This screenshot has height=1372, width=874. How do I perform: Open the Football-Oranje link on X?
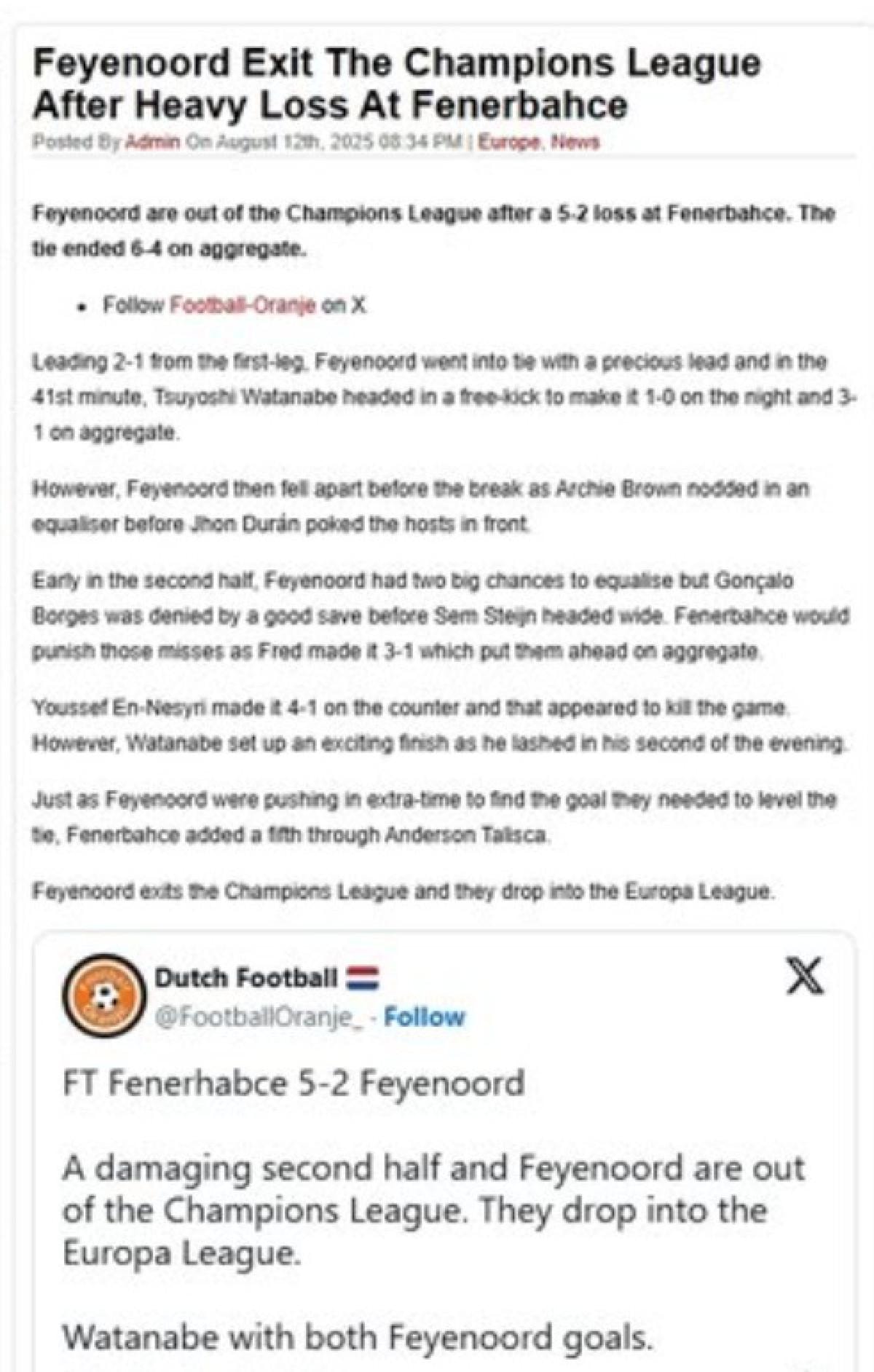click(x=243, y=305)
